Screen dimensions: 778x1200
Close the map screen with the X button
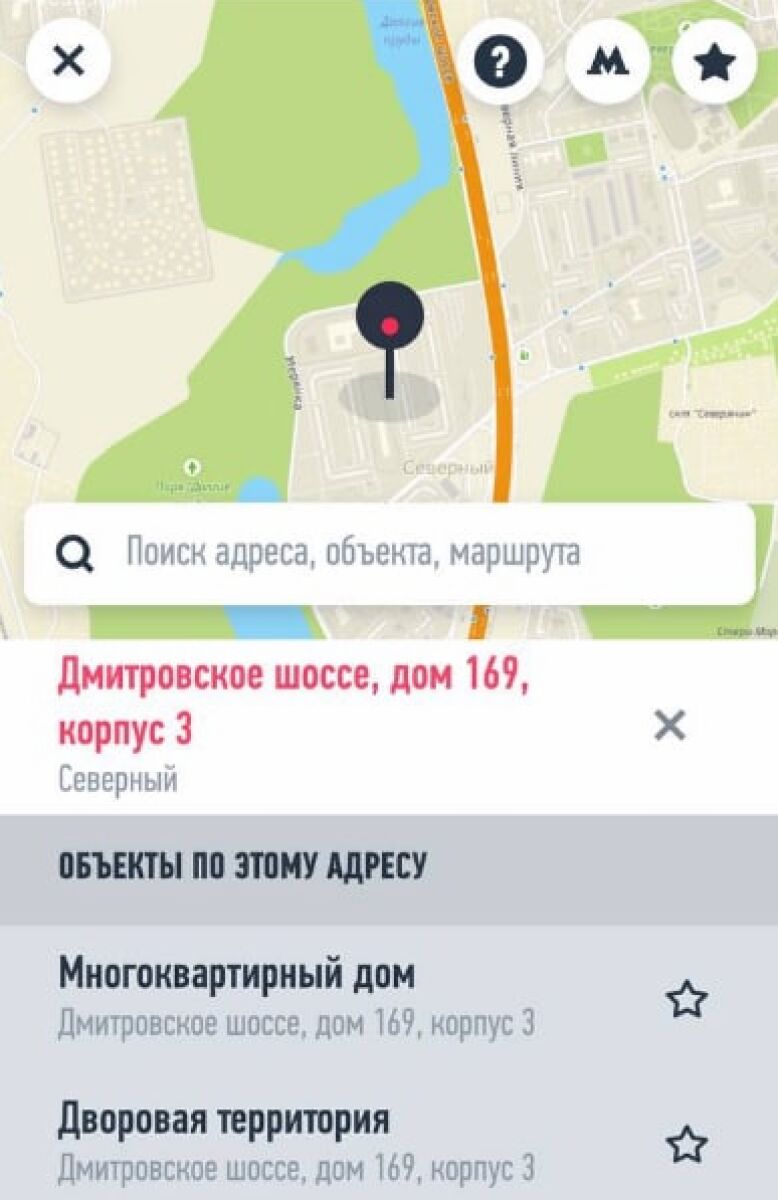[x=68, y=62]
